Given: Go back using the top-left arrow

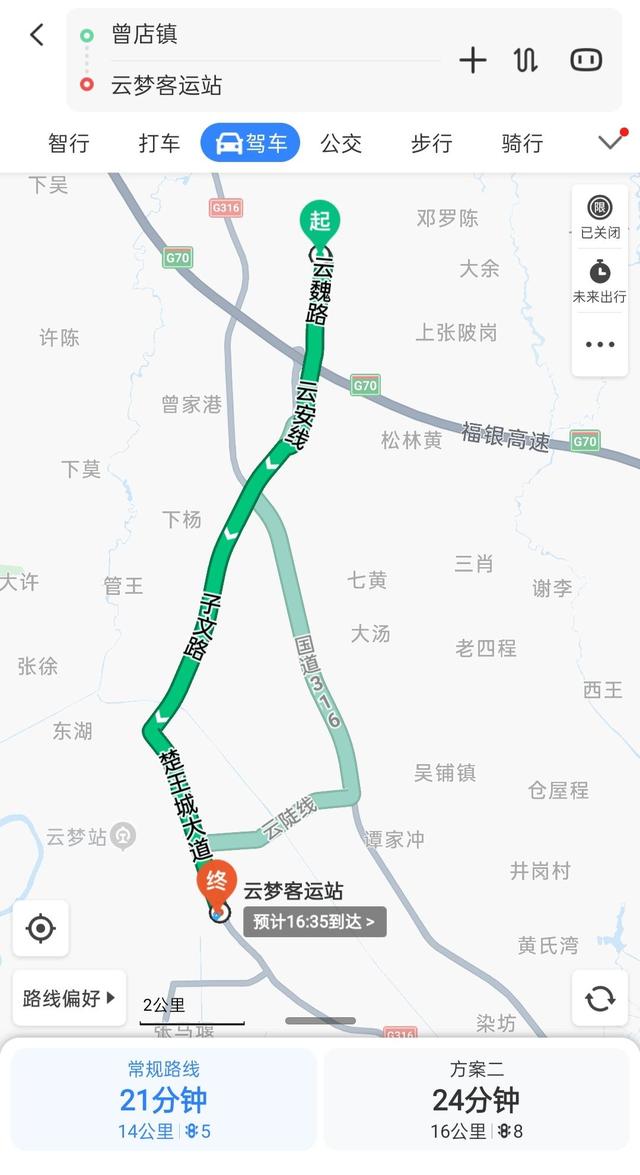Looking at the screenshot, I should click(37, 35).
